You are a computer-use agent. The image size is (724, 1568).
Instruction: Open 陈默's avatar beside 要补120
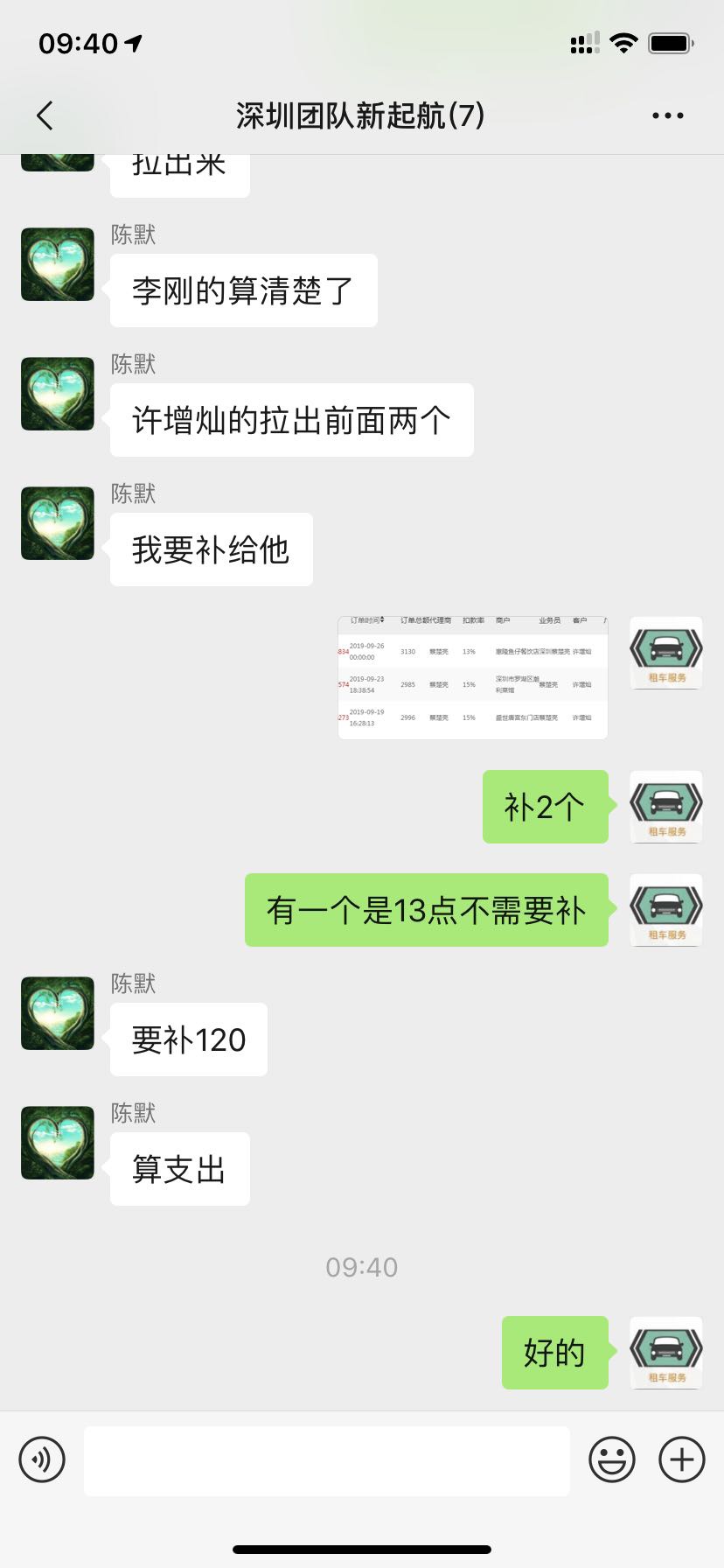(58, 1013)
